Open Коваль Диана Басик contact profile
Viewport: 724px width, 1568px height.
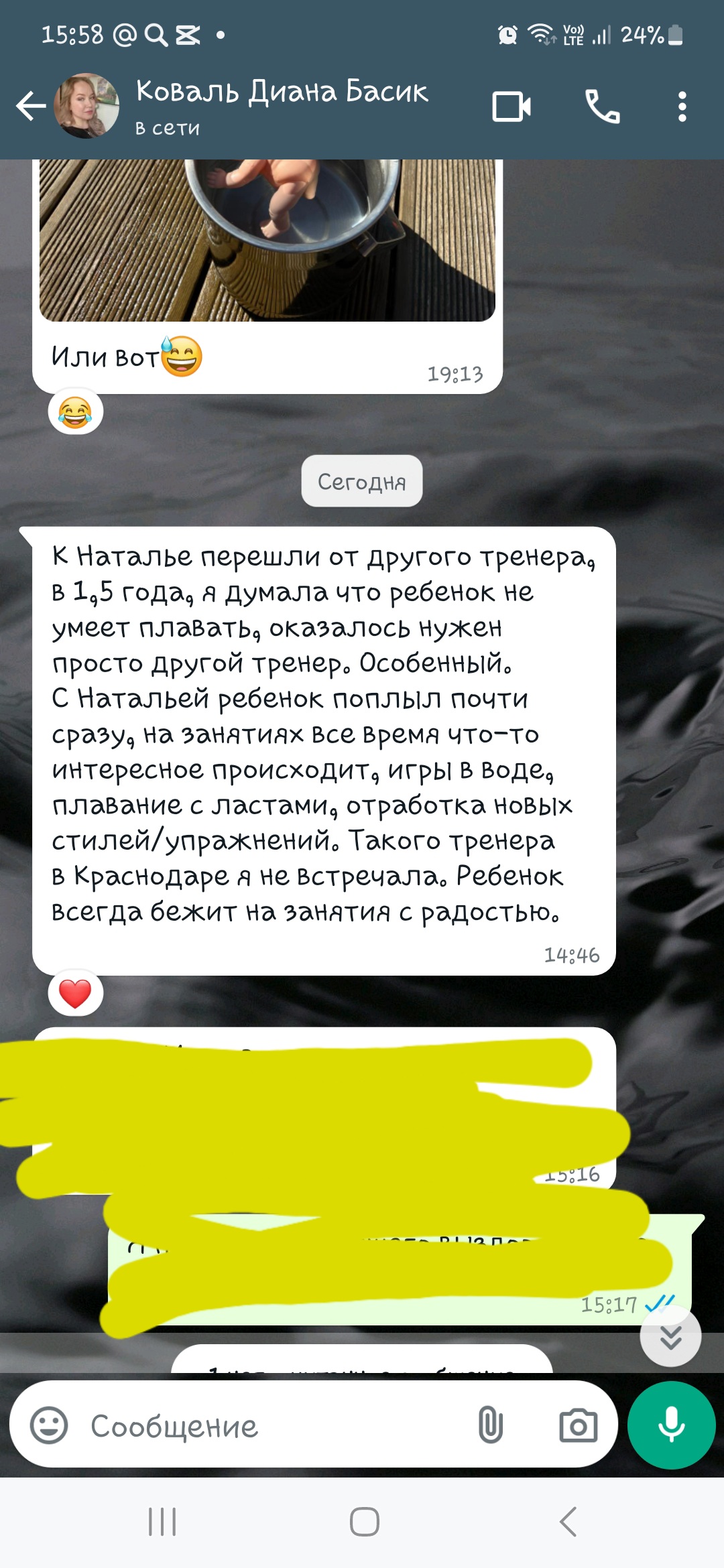[x=282, y=105]
